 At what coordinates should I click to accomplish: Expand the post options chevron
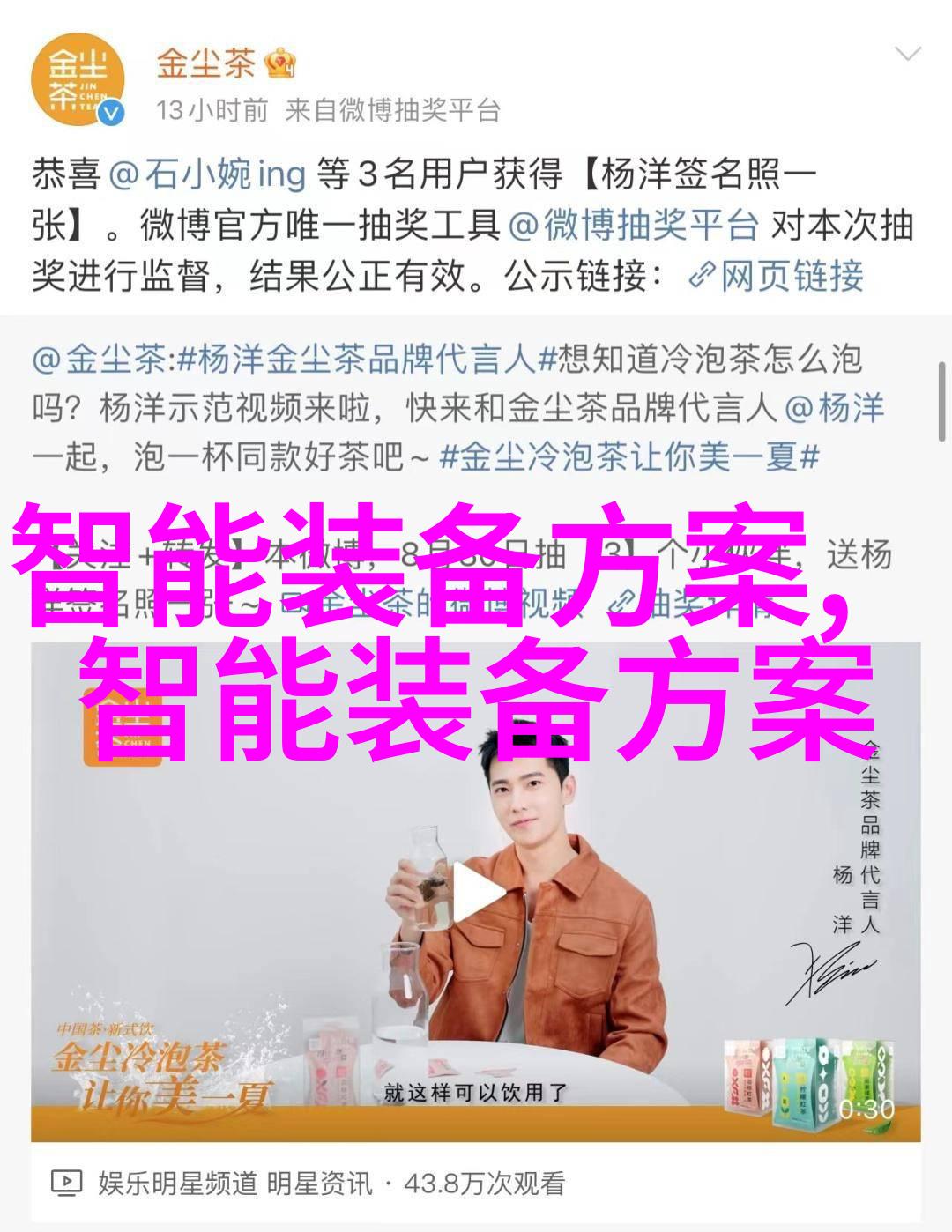point(906,55)
